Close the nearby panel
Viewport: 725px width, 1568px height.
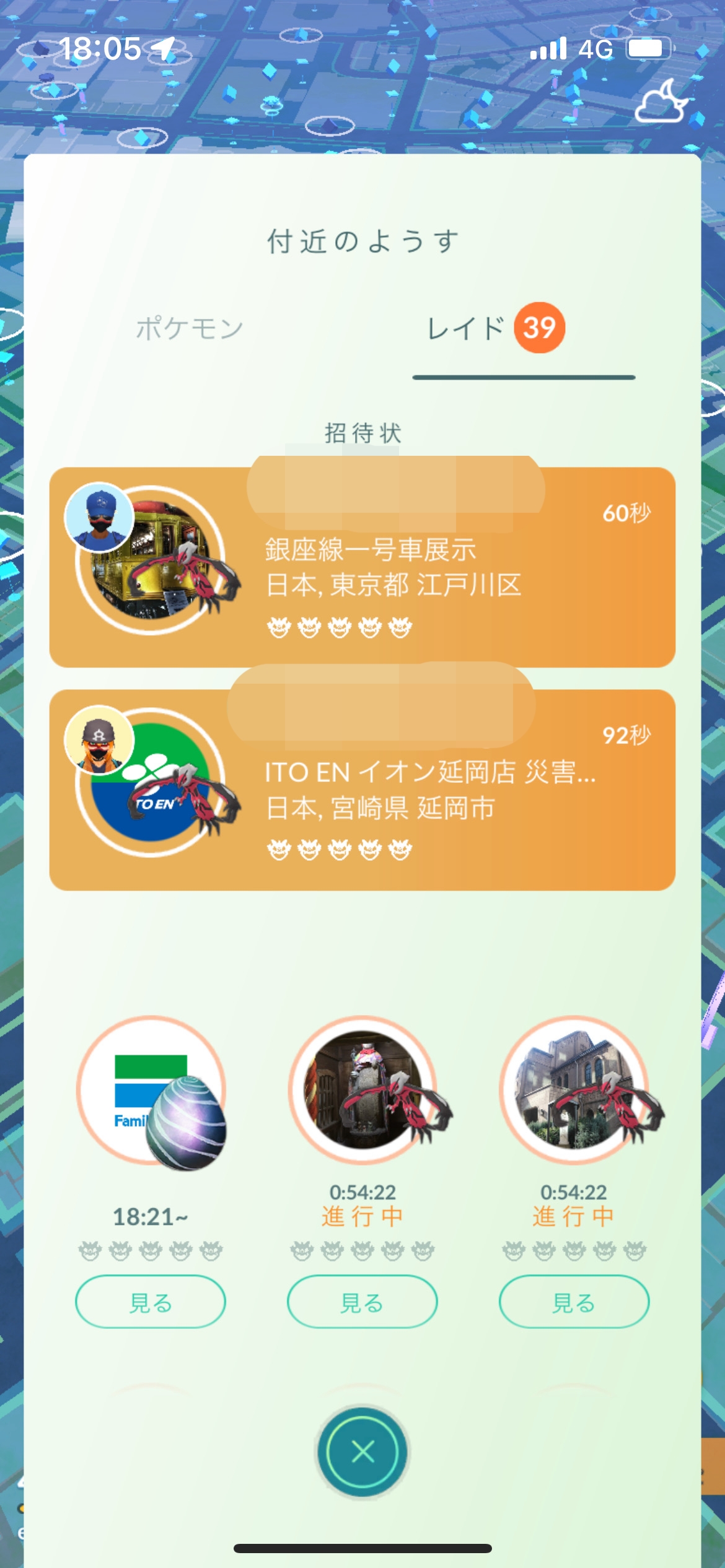coord(362,1452)
